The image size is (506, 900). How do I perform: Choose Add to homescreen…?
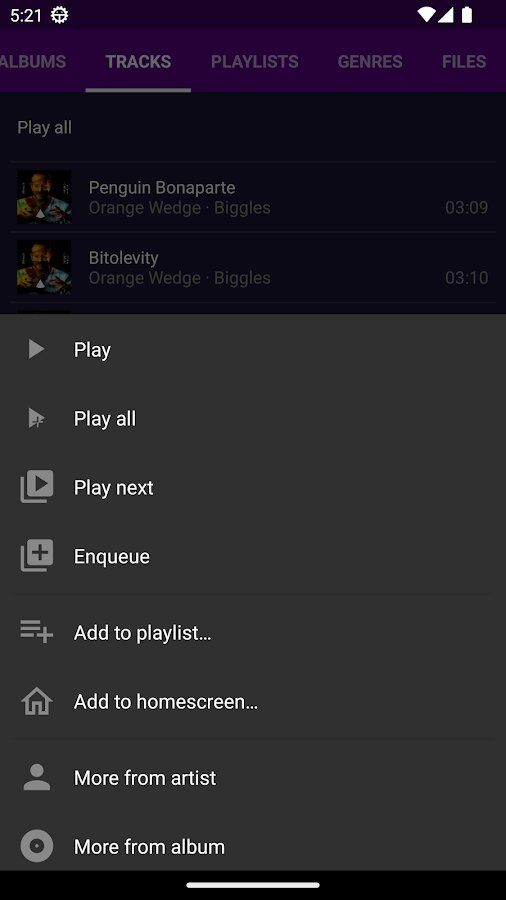tap(253, 701)
